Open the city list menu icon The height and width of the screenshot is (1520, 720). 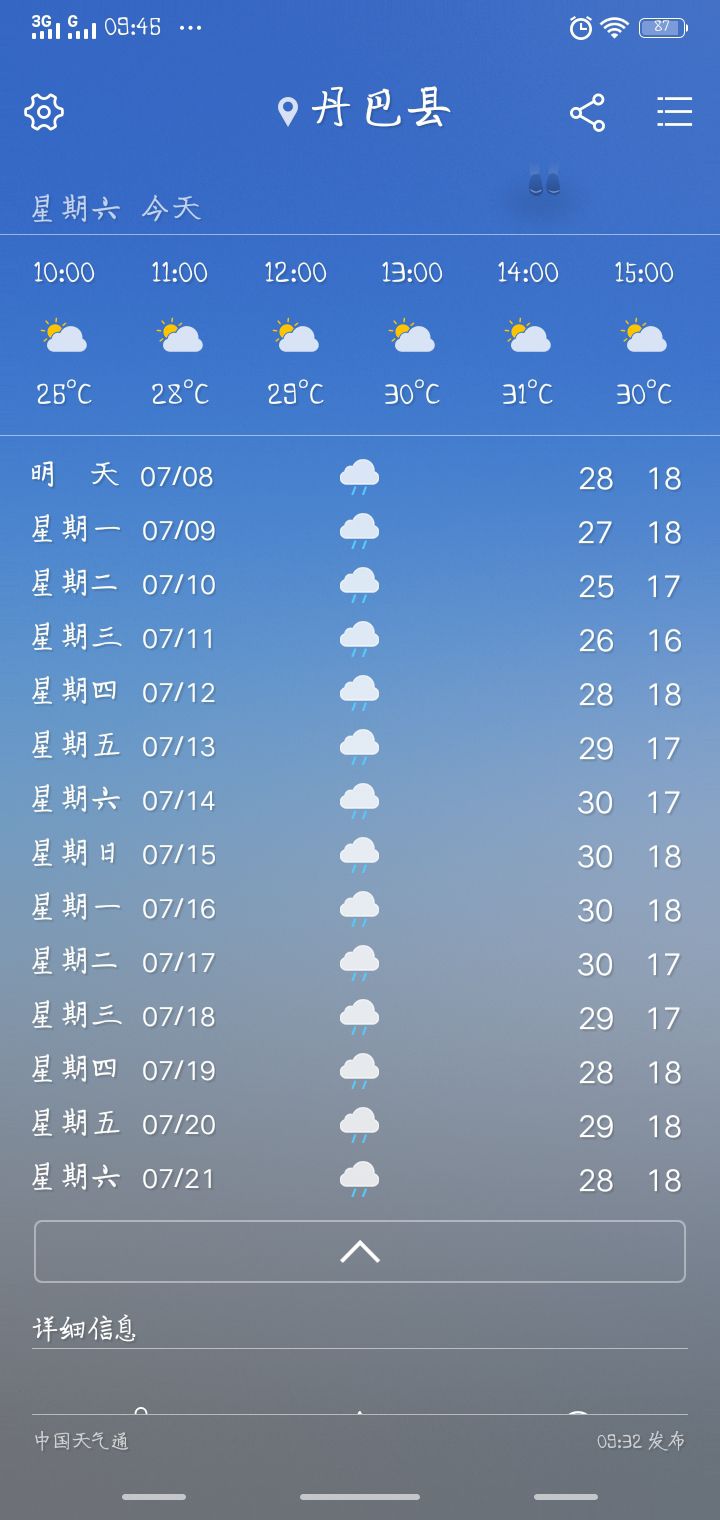(675, 112)
